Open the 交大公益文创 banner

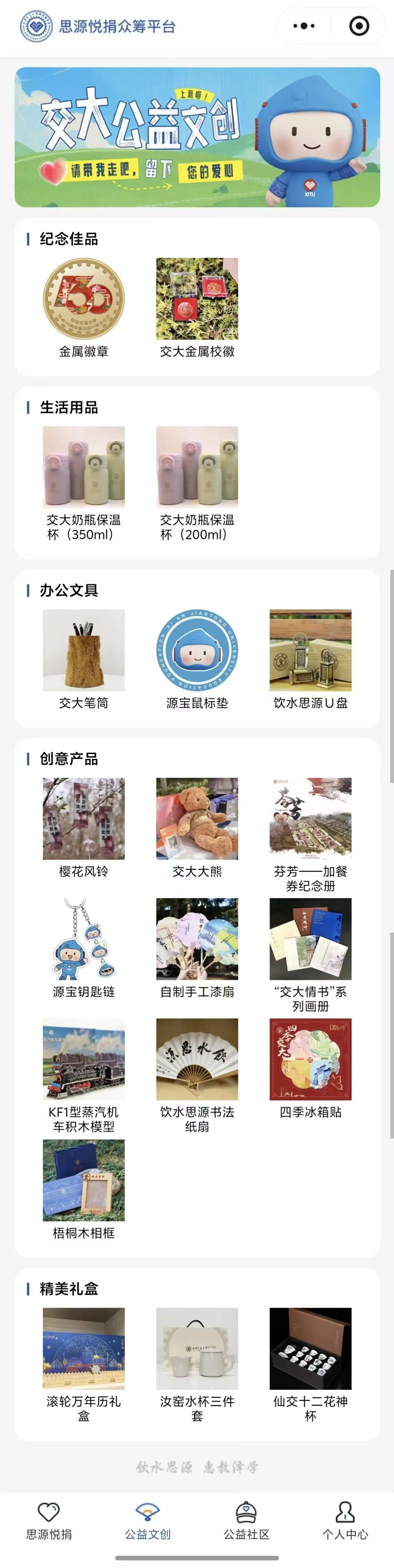tap(197, 137)
